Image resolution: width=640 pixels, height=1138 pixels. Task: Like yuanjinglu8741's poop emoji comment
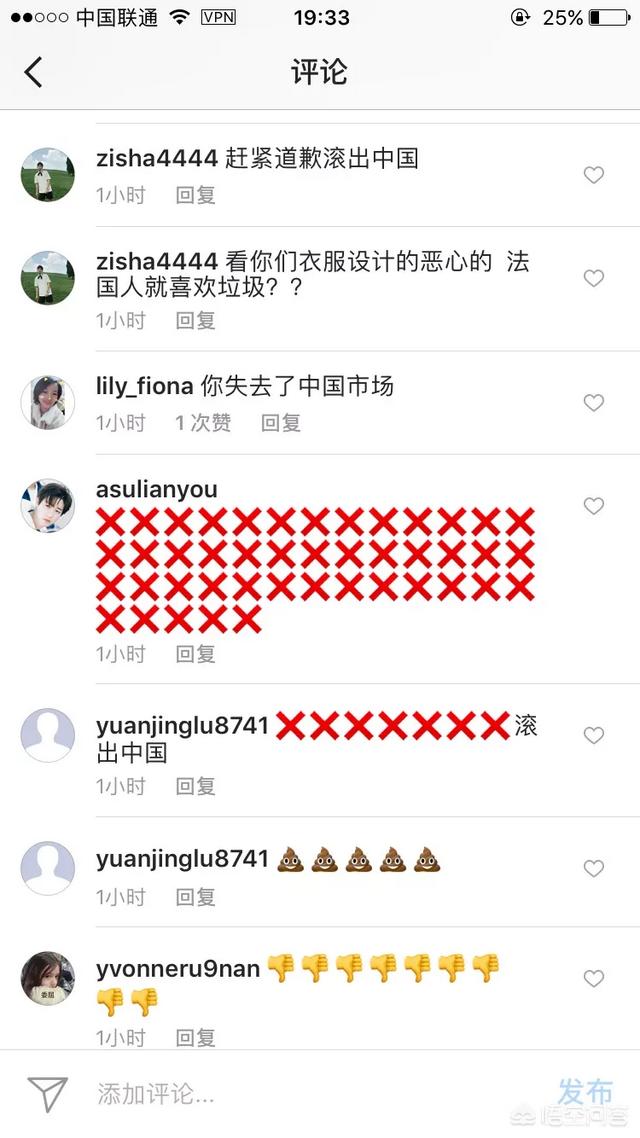point(593,868)
